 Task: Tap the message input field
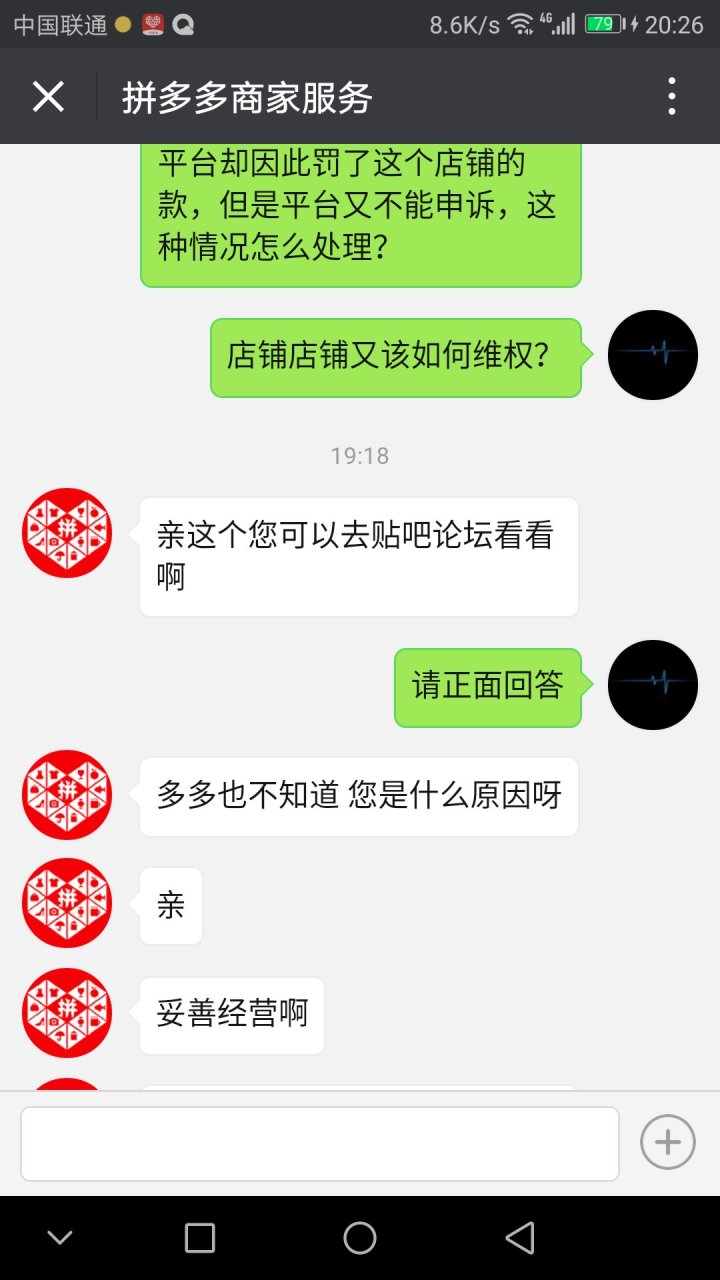coord(320,1143)
